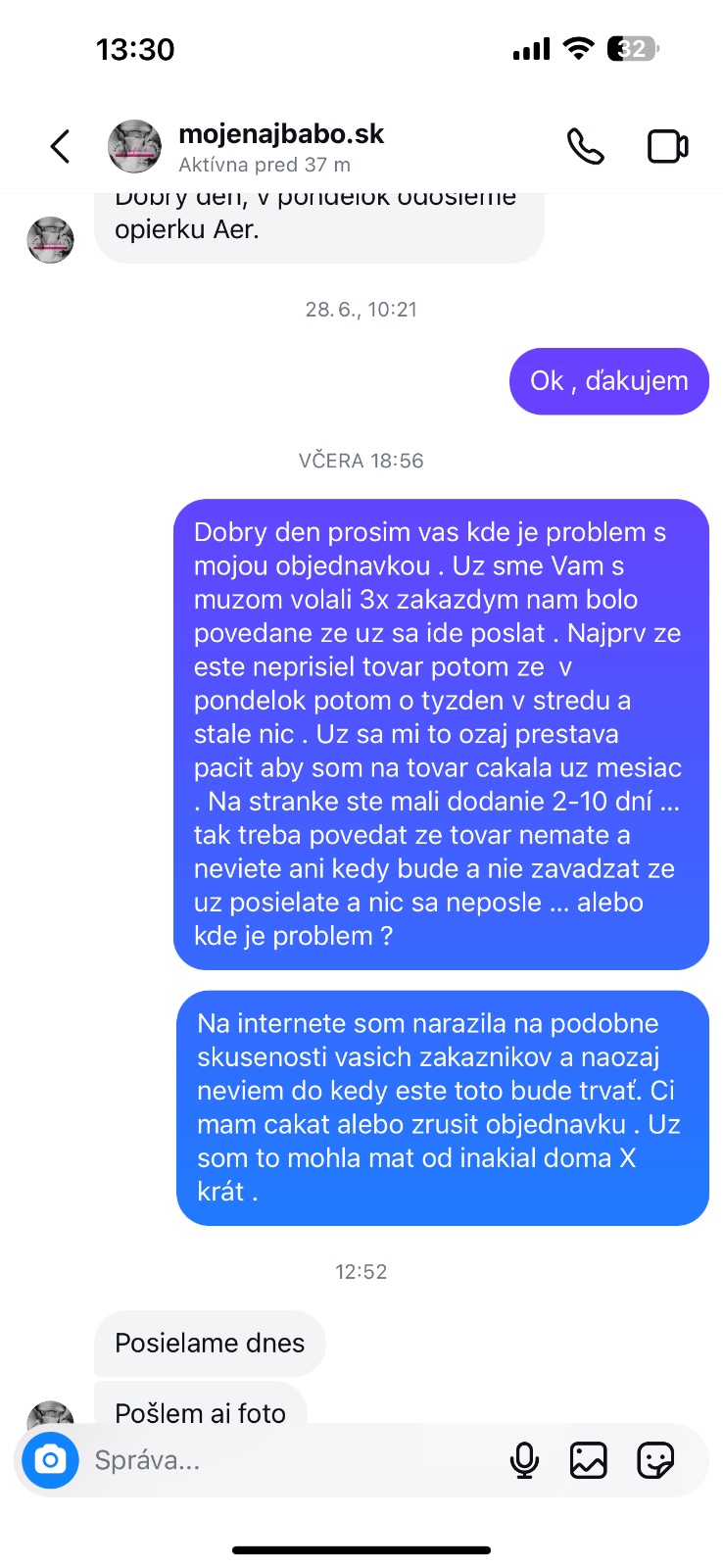Screen dimensions: 723x1568
Task: Open the camera from the message bar
Action: click(50, 1460)
